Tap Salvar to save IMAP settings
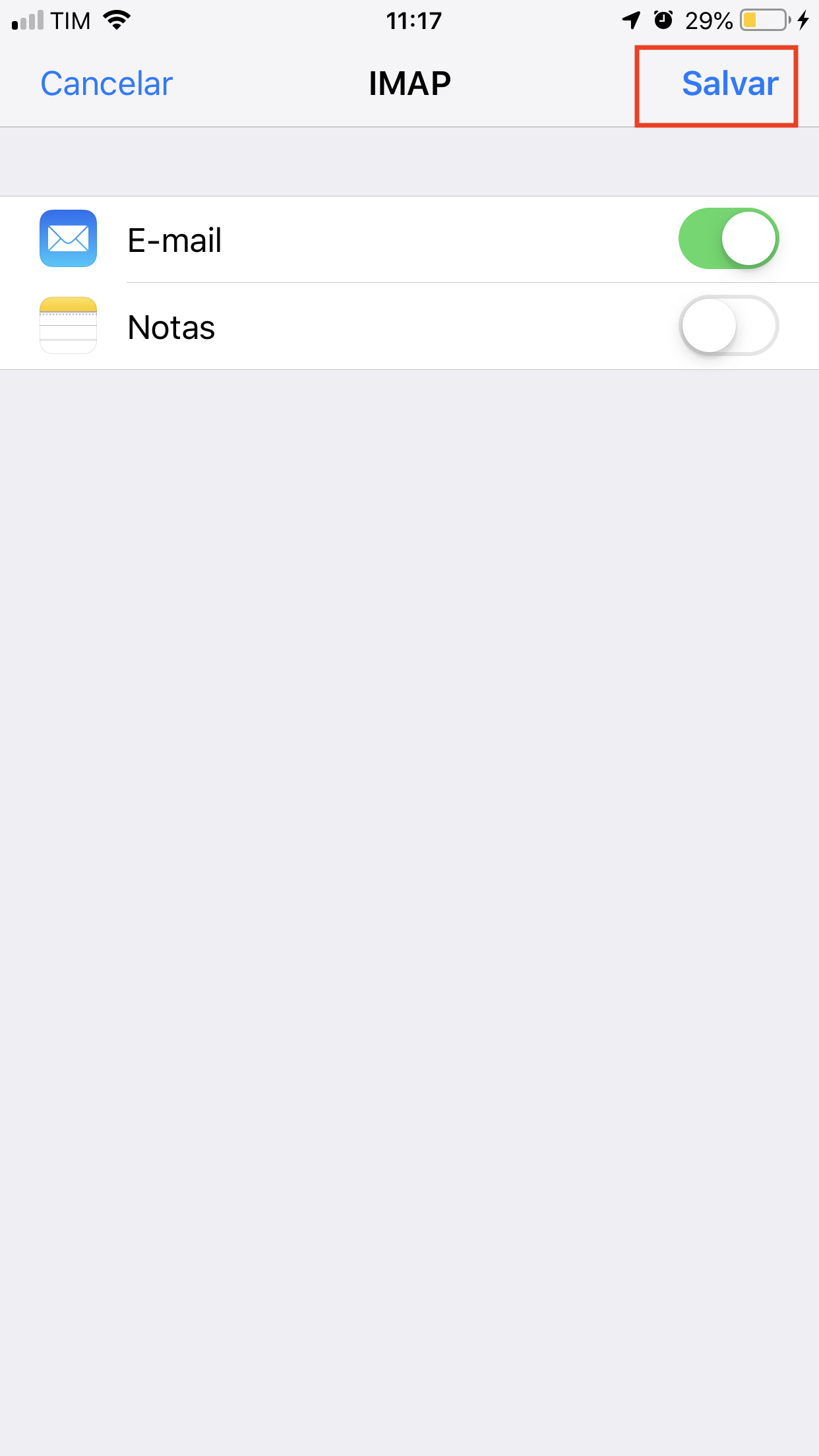 (729, 84)
